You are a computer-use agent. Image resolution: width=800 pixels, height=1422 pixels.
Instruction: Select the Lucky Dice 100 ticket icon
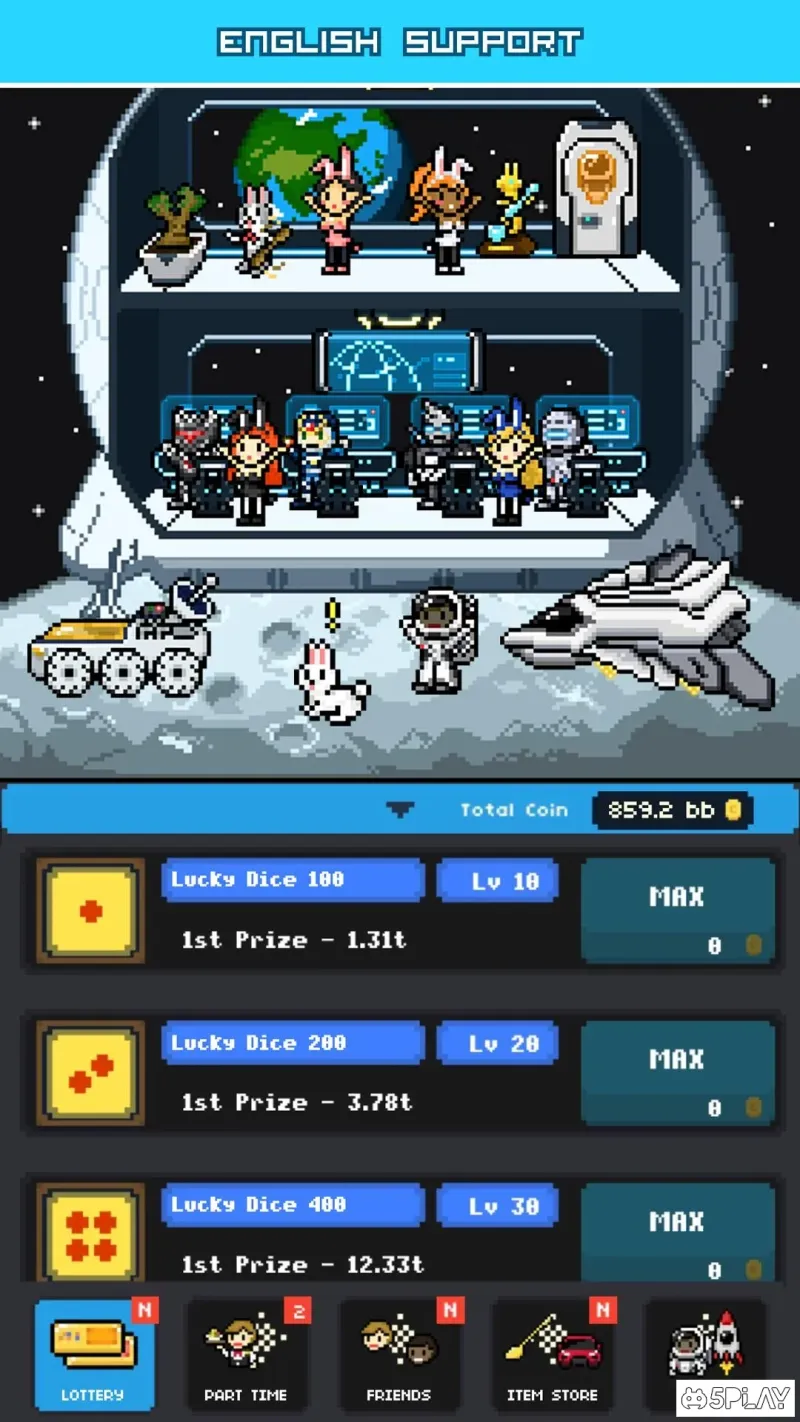(x=91, y=911)
